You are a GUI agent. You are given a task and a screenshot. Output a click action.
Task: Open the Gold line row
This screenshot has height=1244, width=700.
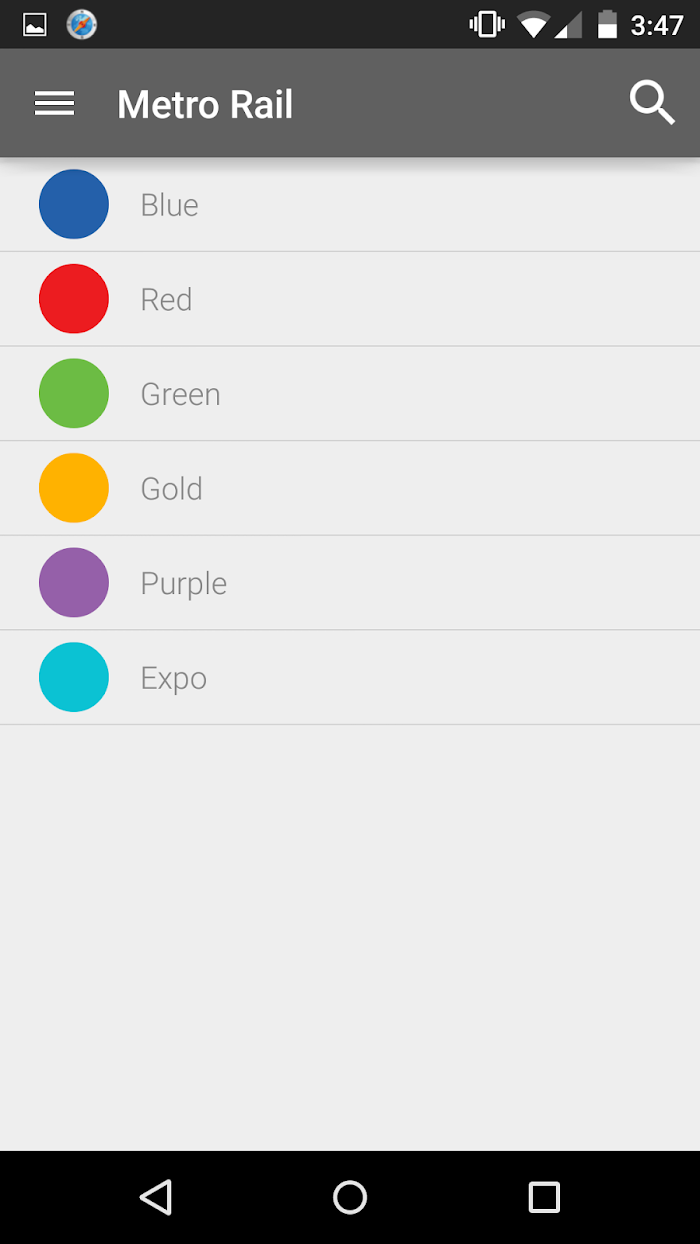pos(350,488)
